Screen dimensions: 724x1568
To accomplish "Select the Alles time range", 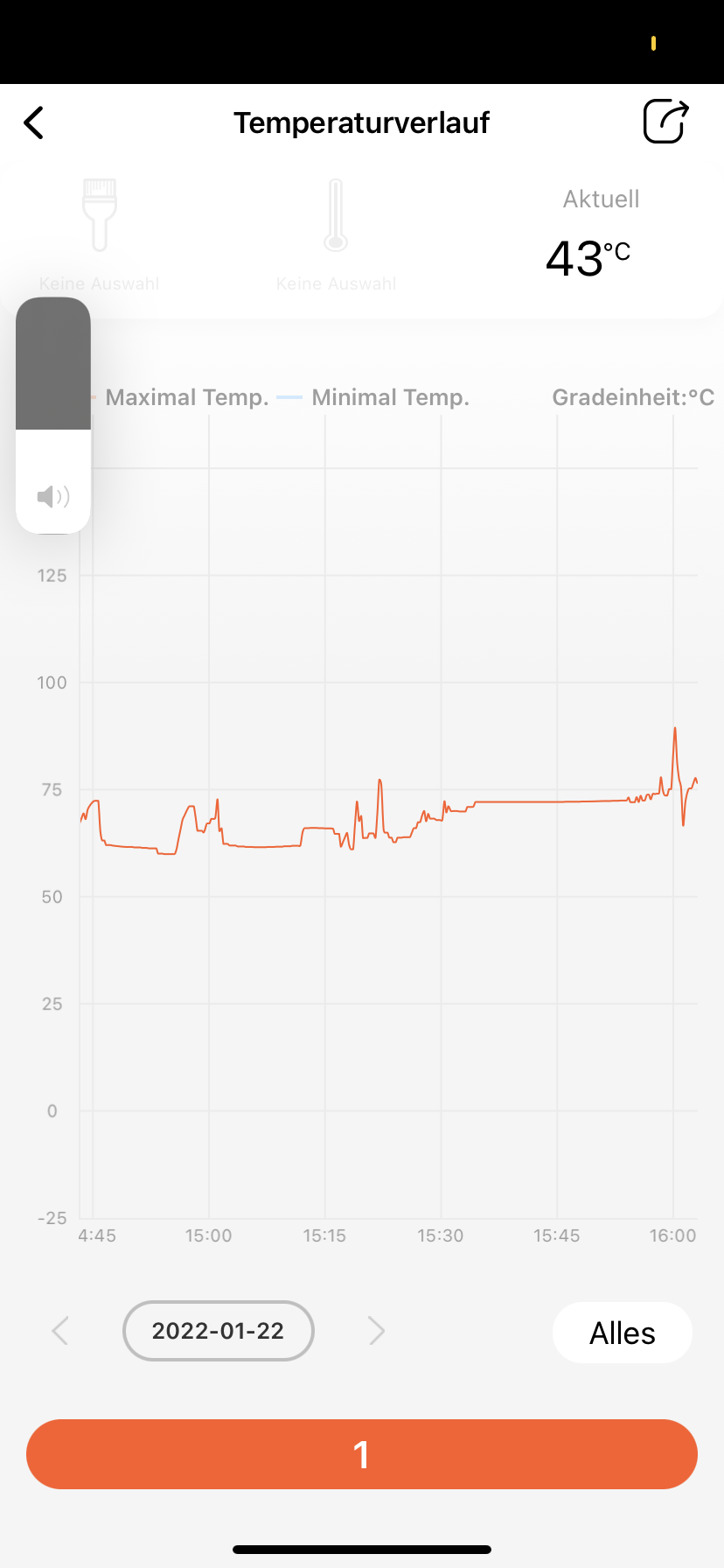I will click(x=622, y=1333).
